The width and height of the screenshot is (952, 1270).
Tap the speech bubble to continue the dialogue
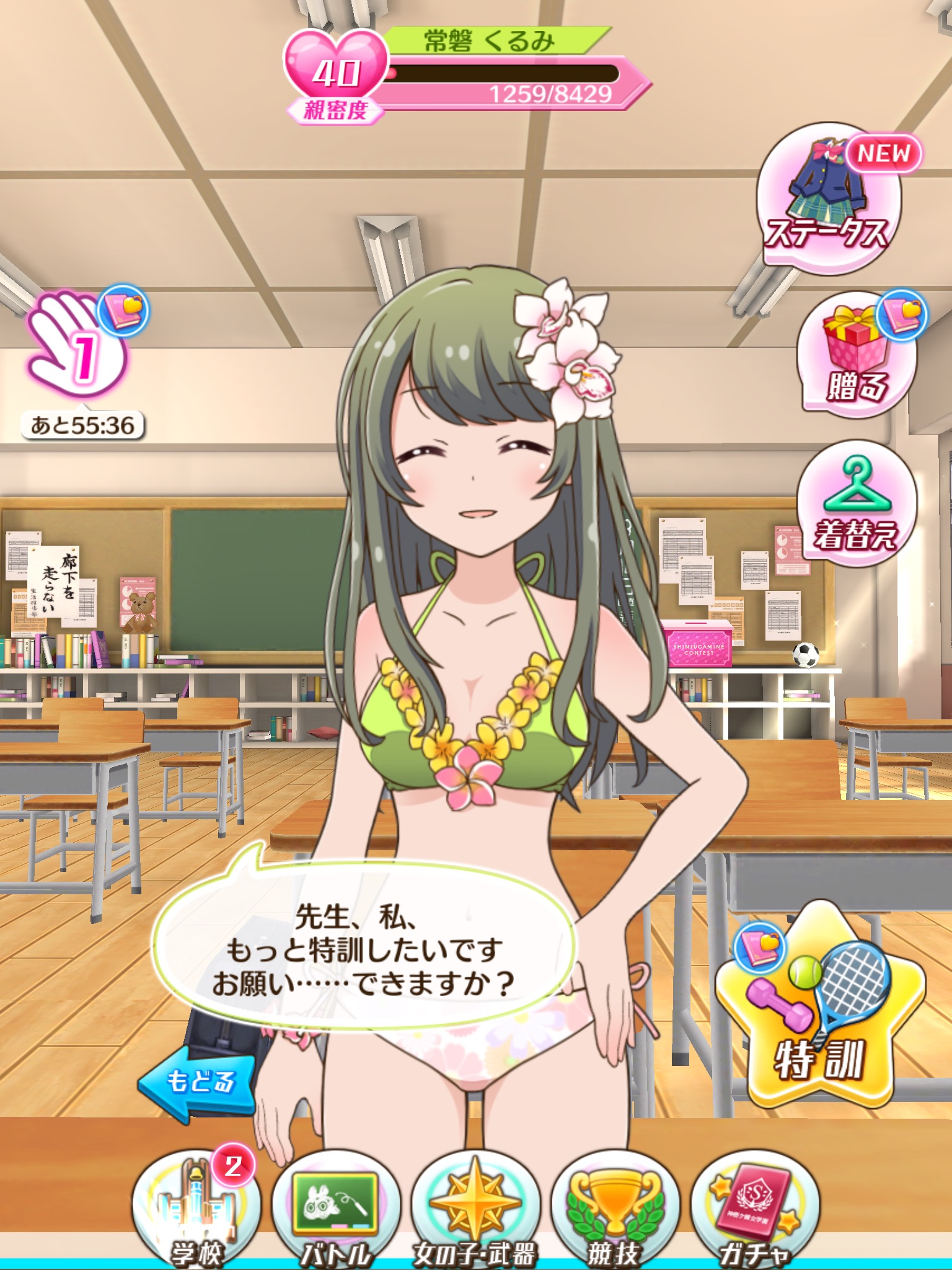(366, 949)
